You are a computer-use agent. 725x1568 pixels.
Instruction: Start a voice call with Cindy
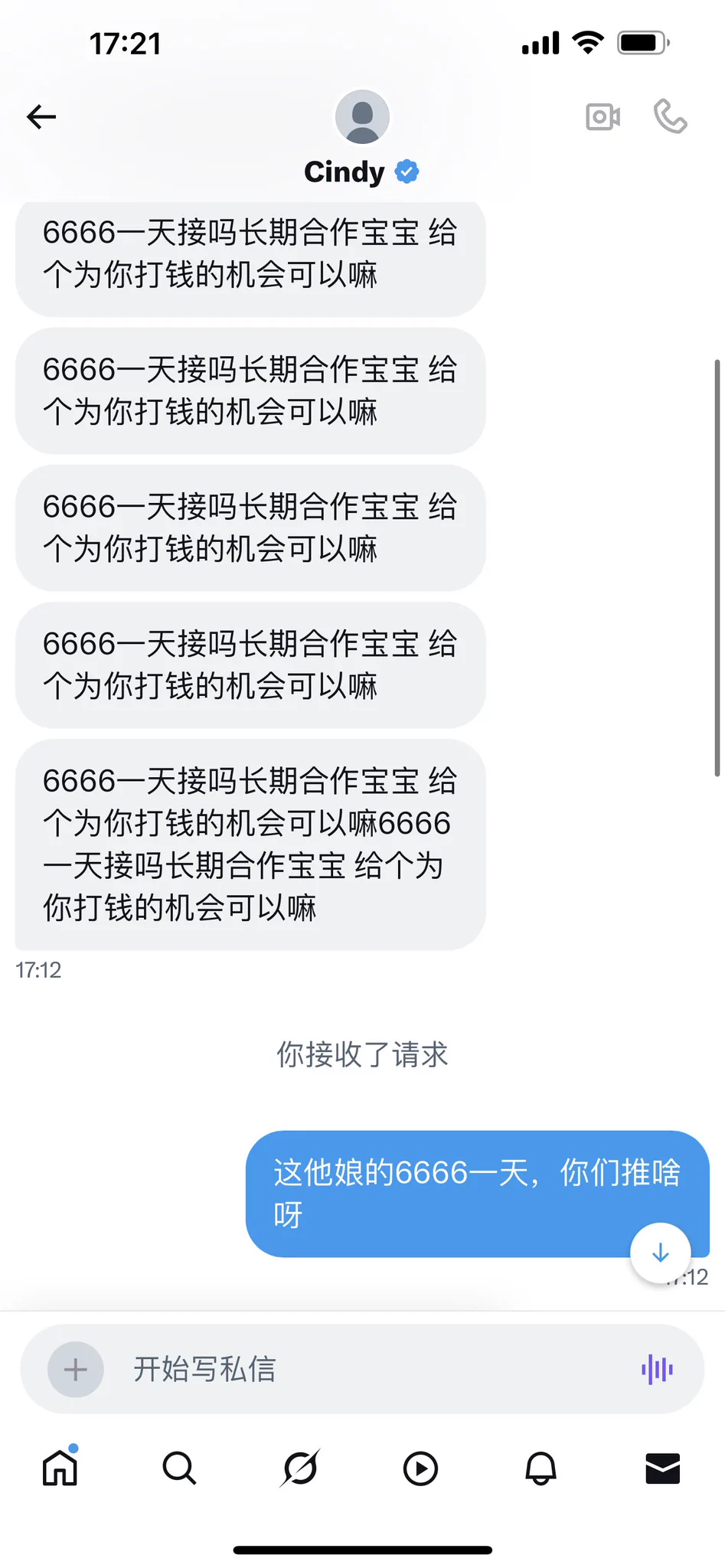[670, 117]
